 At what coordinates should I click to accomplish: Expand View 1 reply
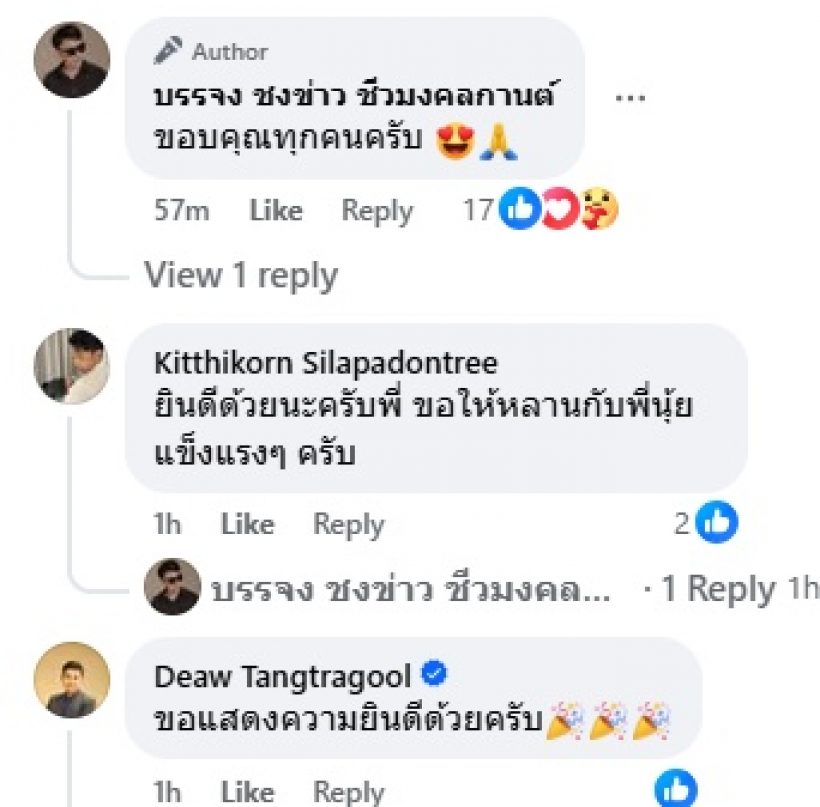(x=241, y=275)
